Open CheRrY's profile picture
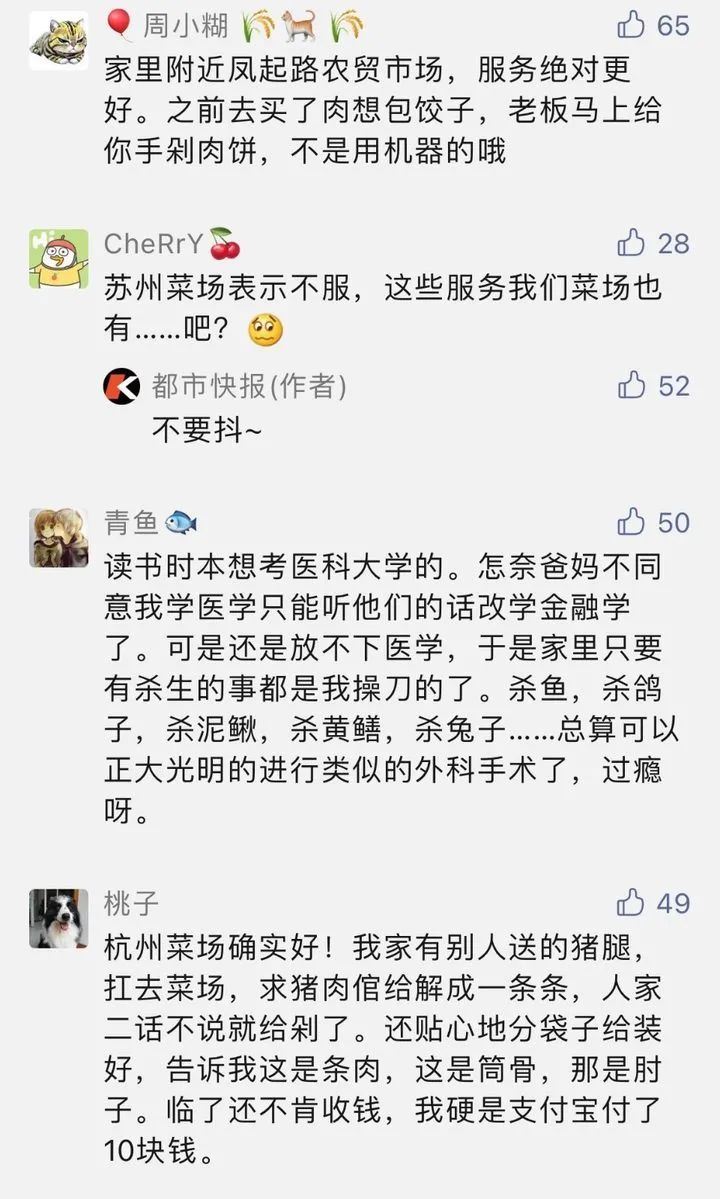The image size is (720, 1199). click(58, 259)
